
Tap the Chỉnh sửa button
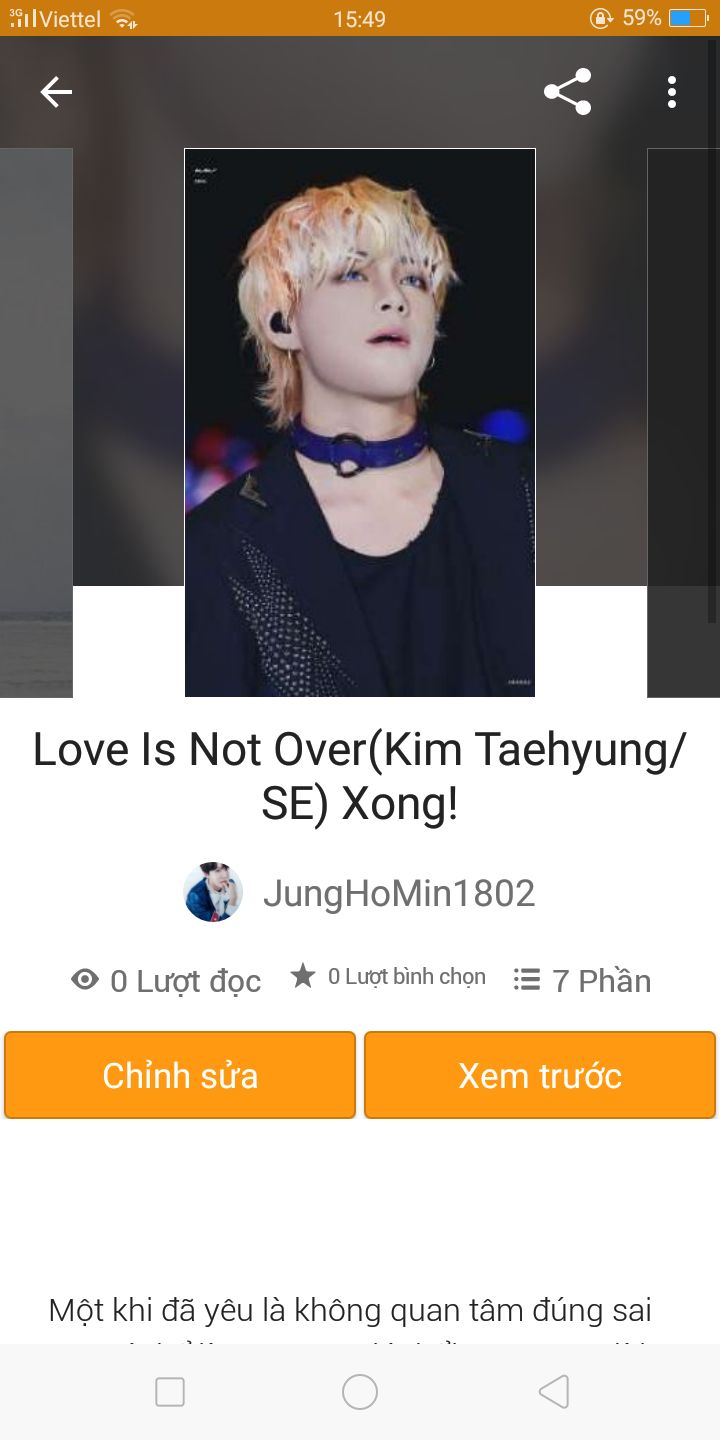[x=180, y=1075]
